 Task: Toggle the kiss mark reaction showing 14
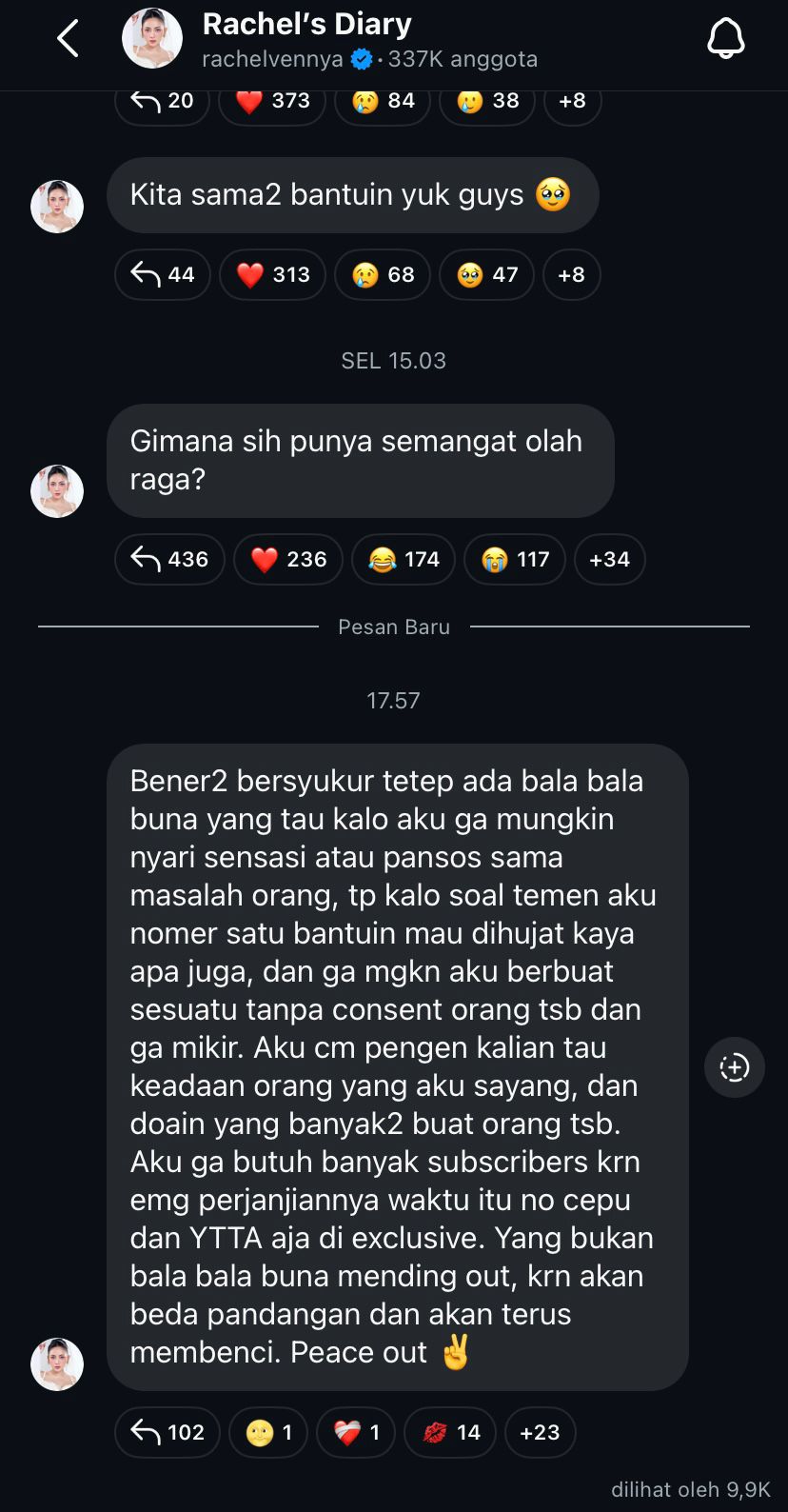click(449, 1432)
